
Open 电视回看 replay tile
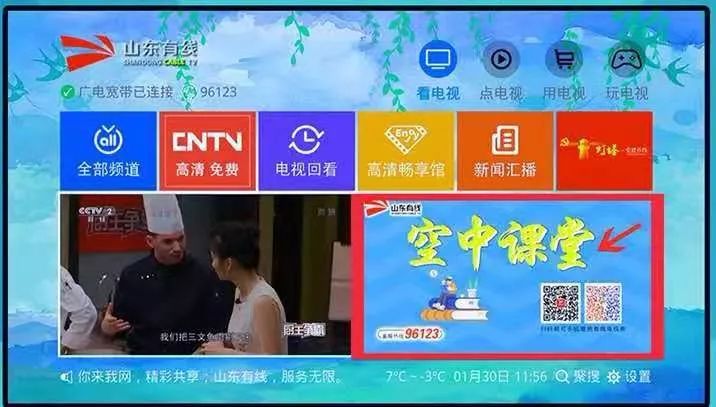click(306, 150)
